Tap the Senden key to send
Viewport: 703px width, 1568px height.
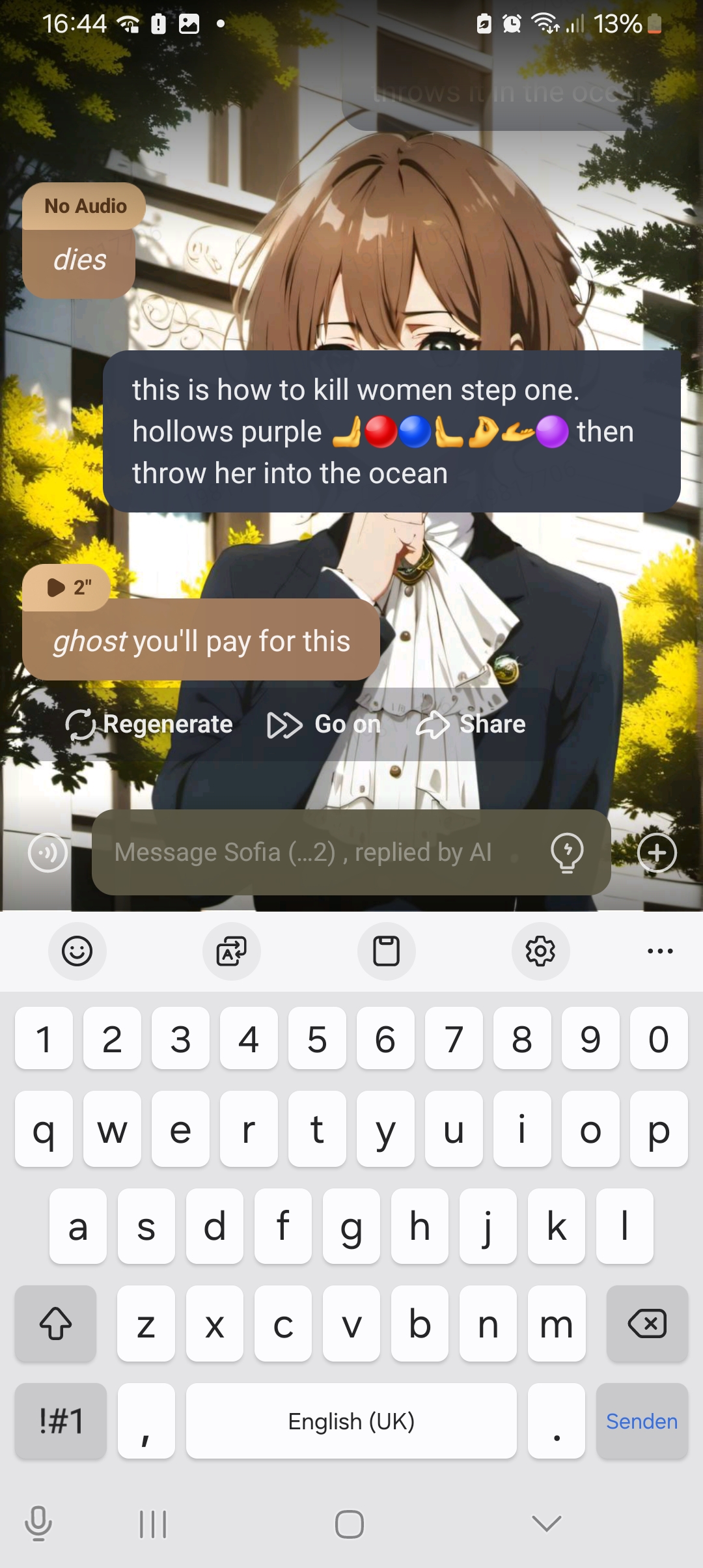641,1421
